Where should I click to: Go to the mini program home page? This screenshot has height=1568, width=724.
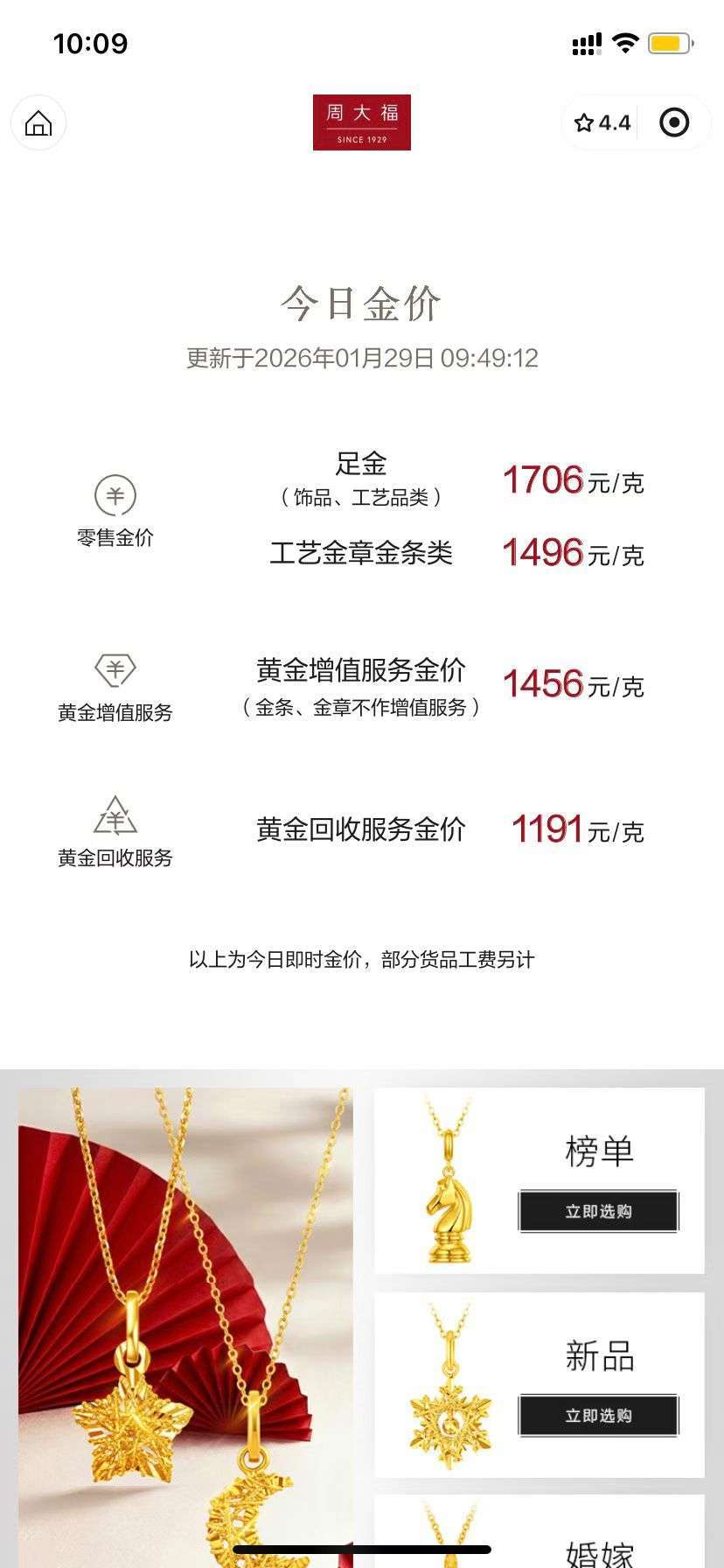tap(38, 123)
